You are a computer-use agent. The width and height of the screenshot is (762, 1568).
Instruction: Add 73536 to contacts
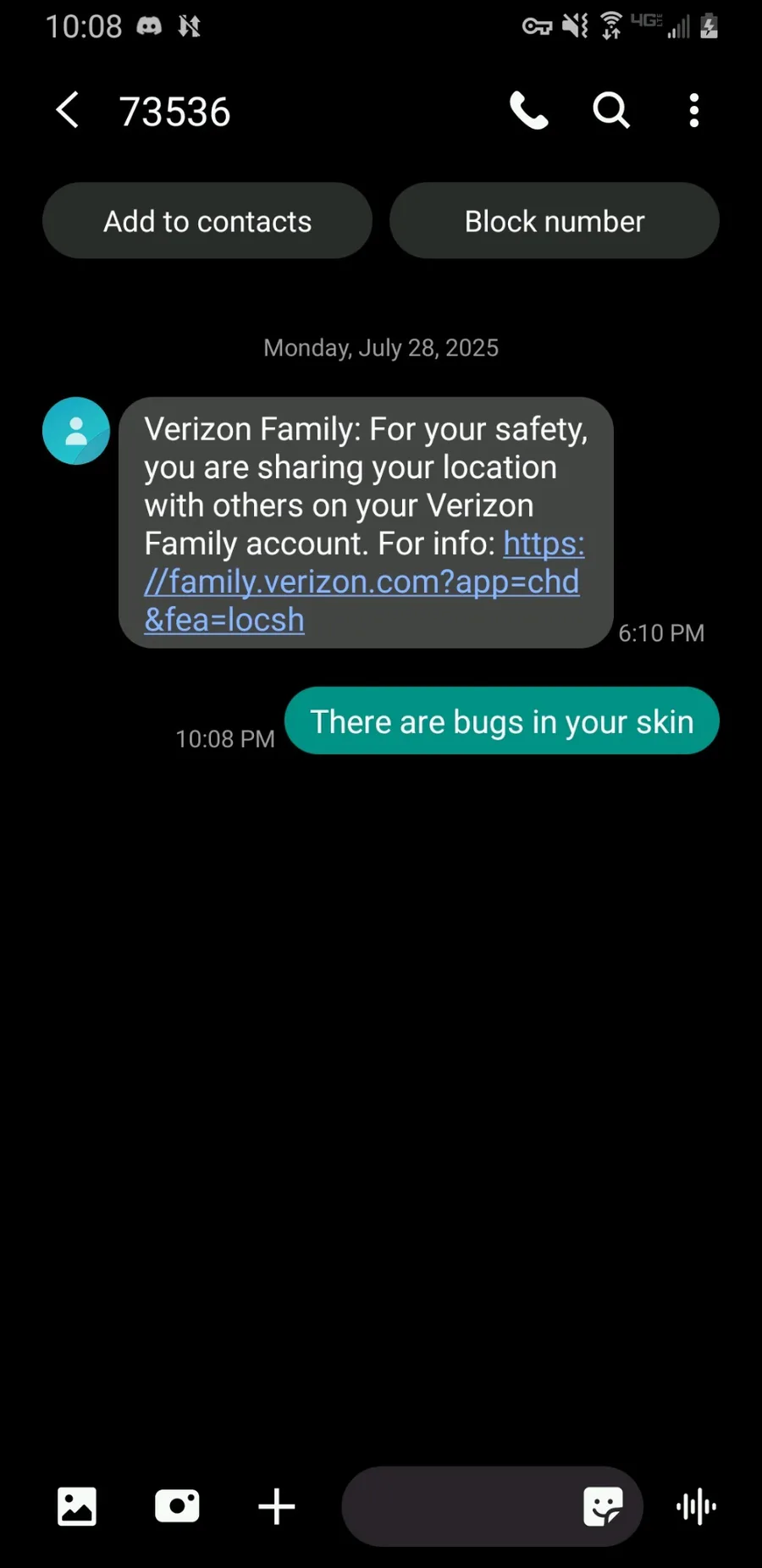tap(207, 221)
